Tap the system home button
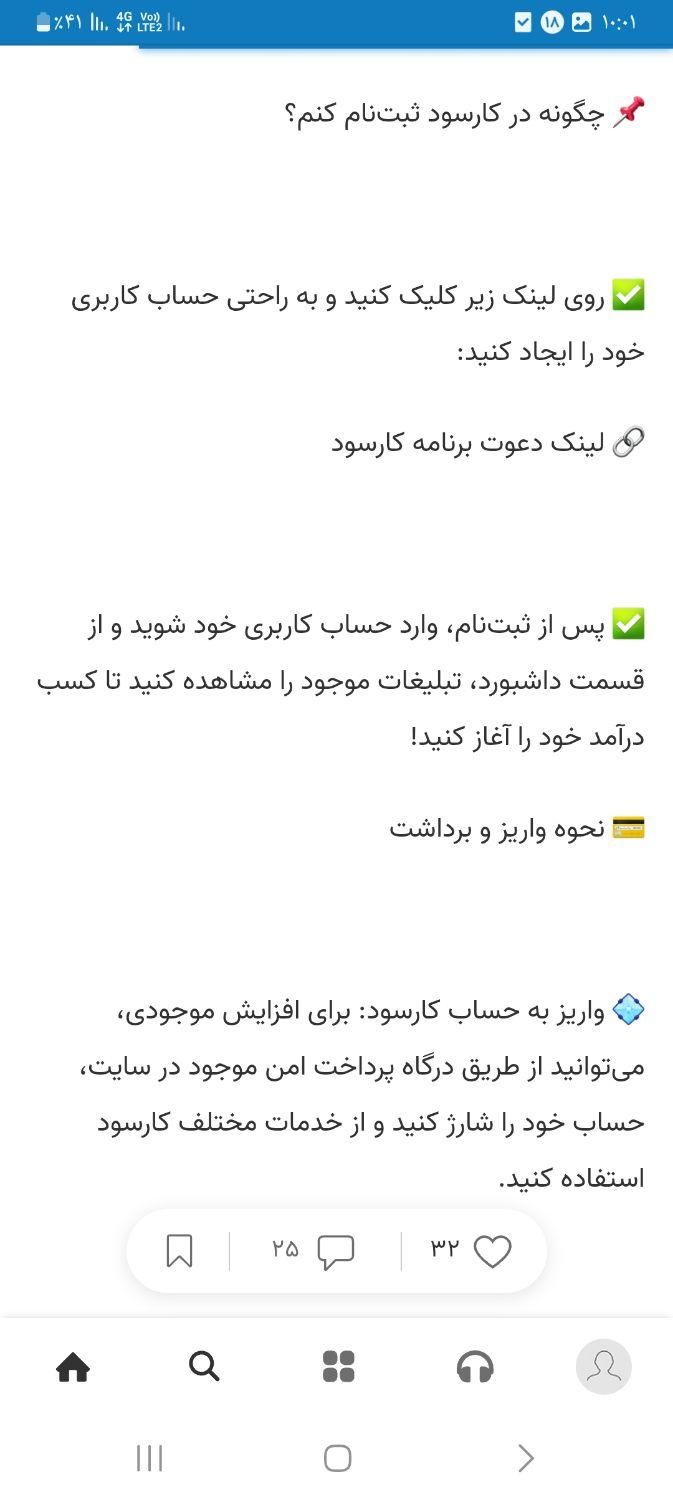Viewport: 673px width, 1500px height. point(337,1458)
